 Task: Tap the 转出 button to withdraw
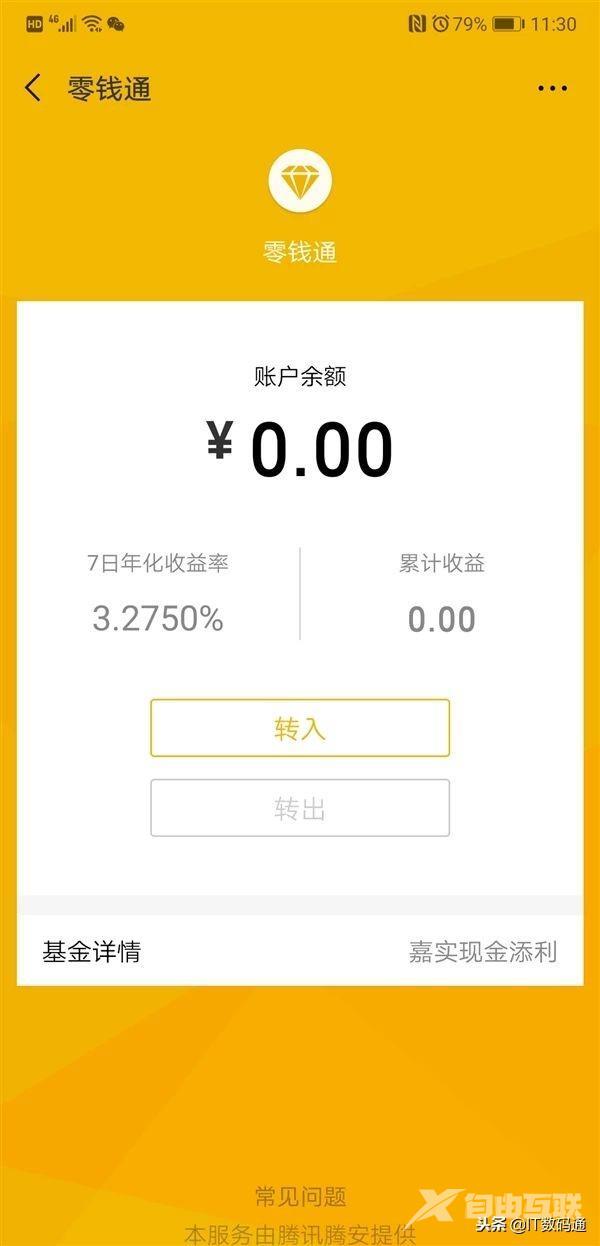click(300, 808)
